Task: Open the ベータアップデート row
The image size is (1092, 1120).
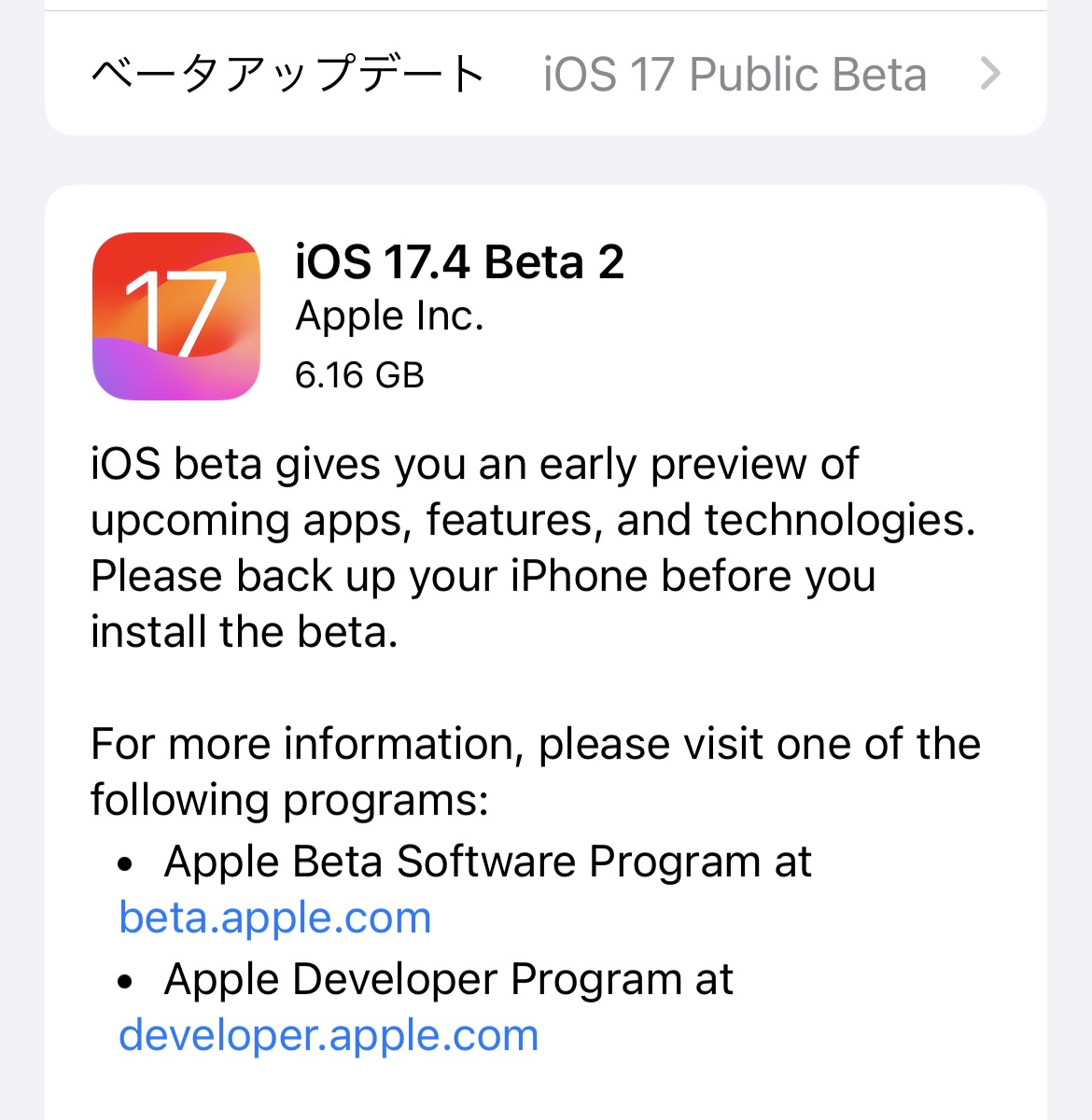Action: coord(545,75)
